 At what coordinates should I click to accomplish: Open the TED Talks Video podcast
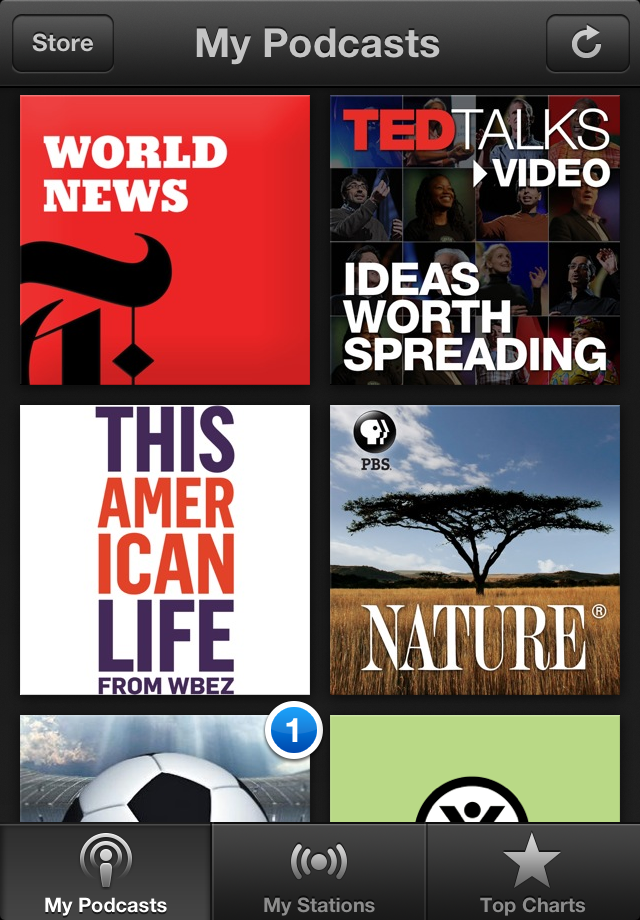tap(475, 240)
